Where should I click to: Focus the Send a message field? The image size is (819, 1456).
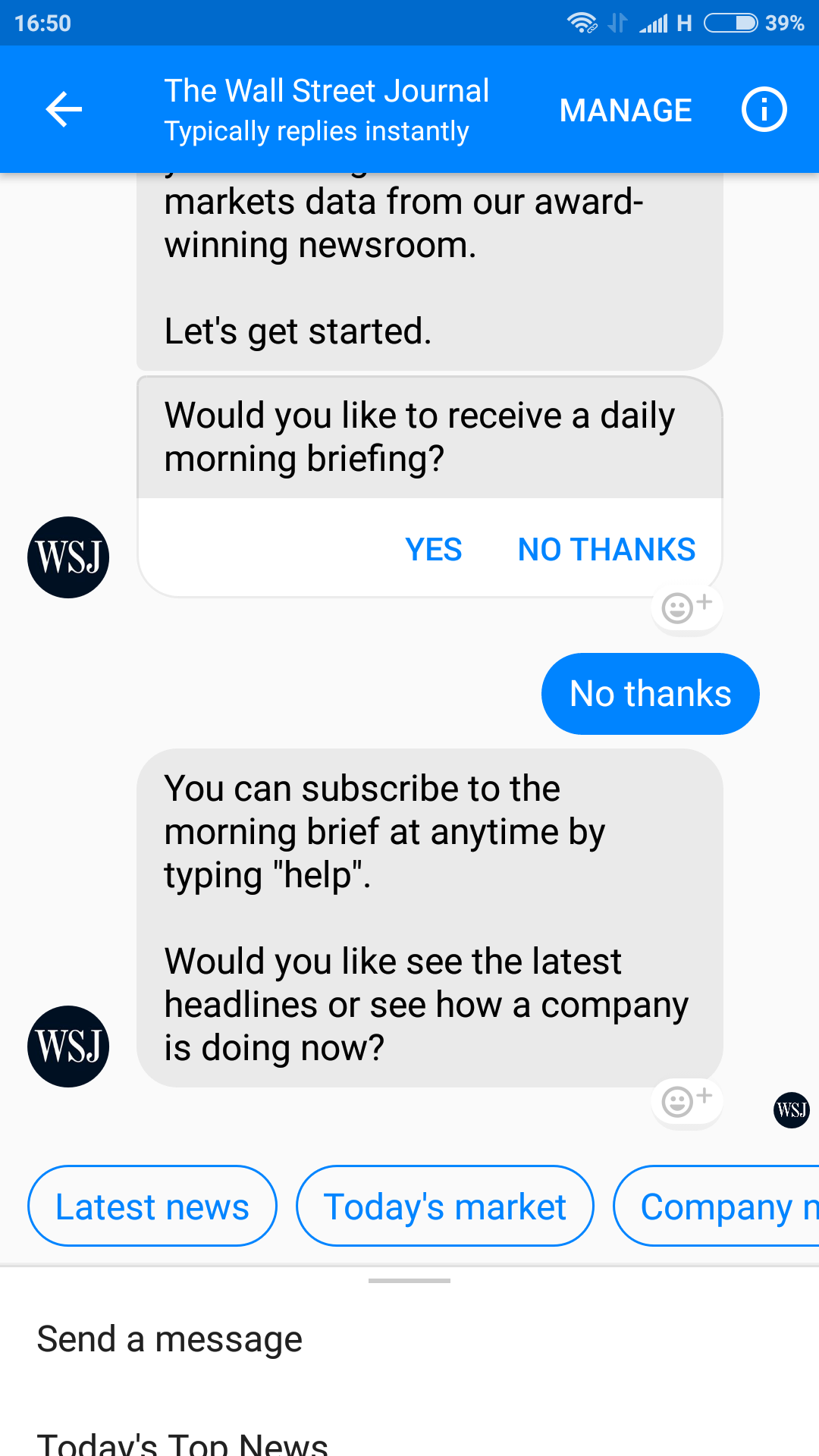tap(303, 1339)
